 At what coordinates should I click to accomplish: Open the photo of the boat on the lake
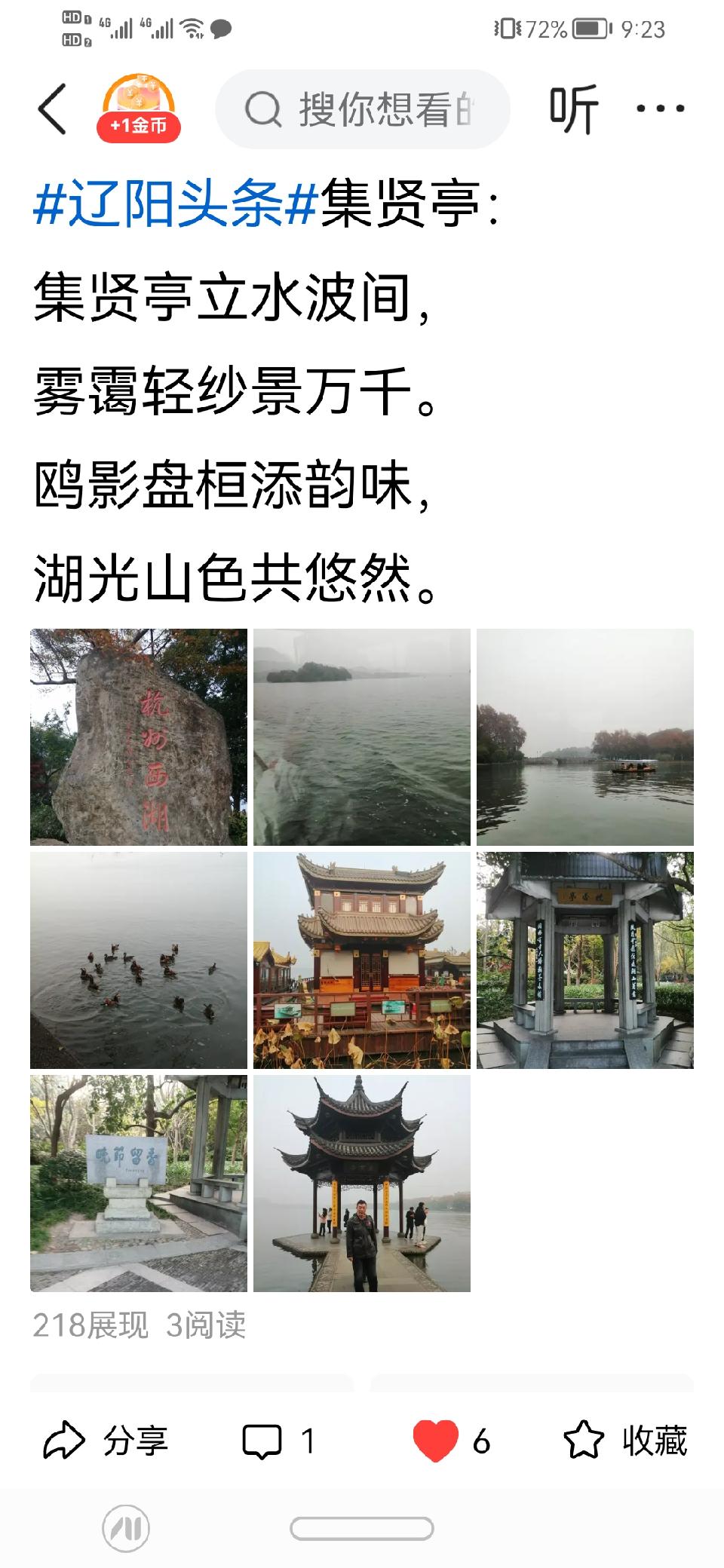585,737
